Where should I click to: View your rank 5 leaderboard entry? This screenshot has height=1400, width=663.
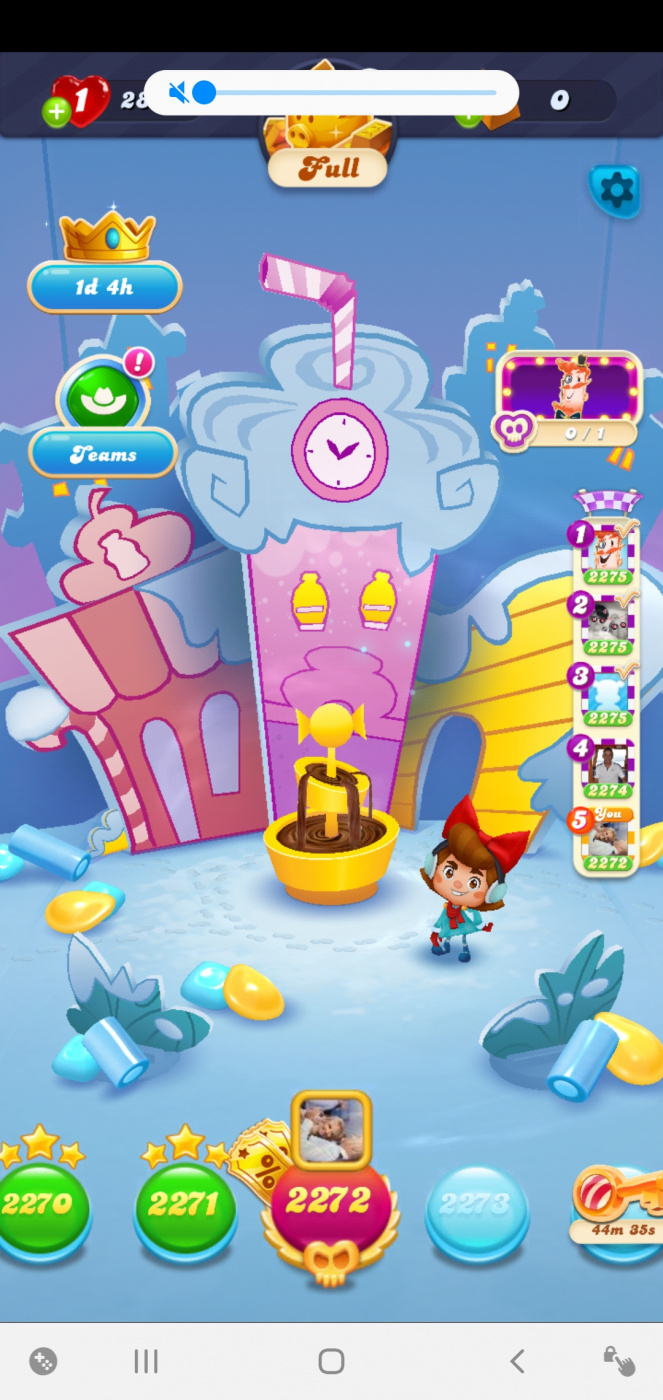607,840
